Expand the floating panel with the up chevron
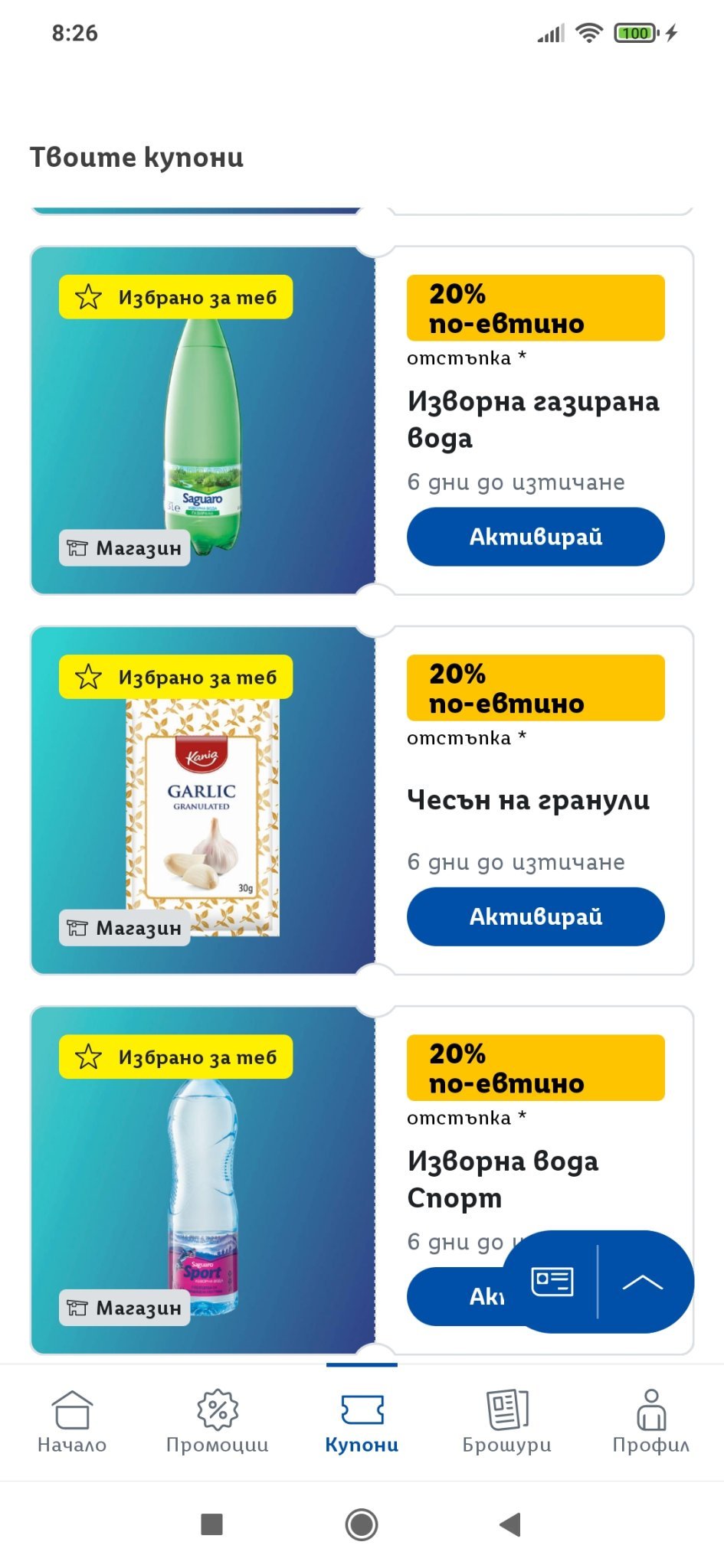 (642, 1282)
